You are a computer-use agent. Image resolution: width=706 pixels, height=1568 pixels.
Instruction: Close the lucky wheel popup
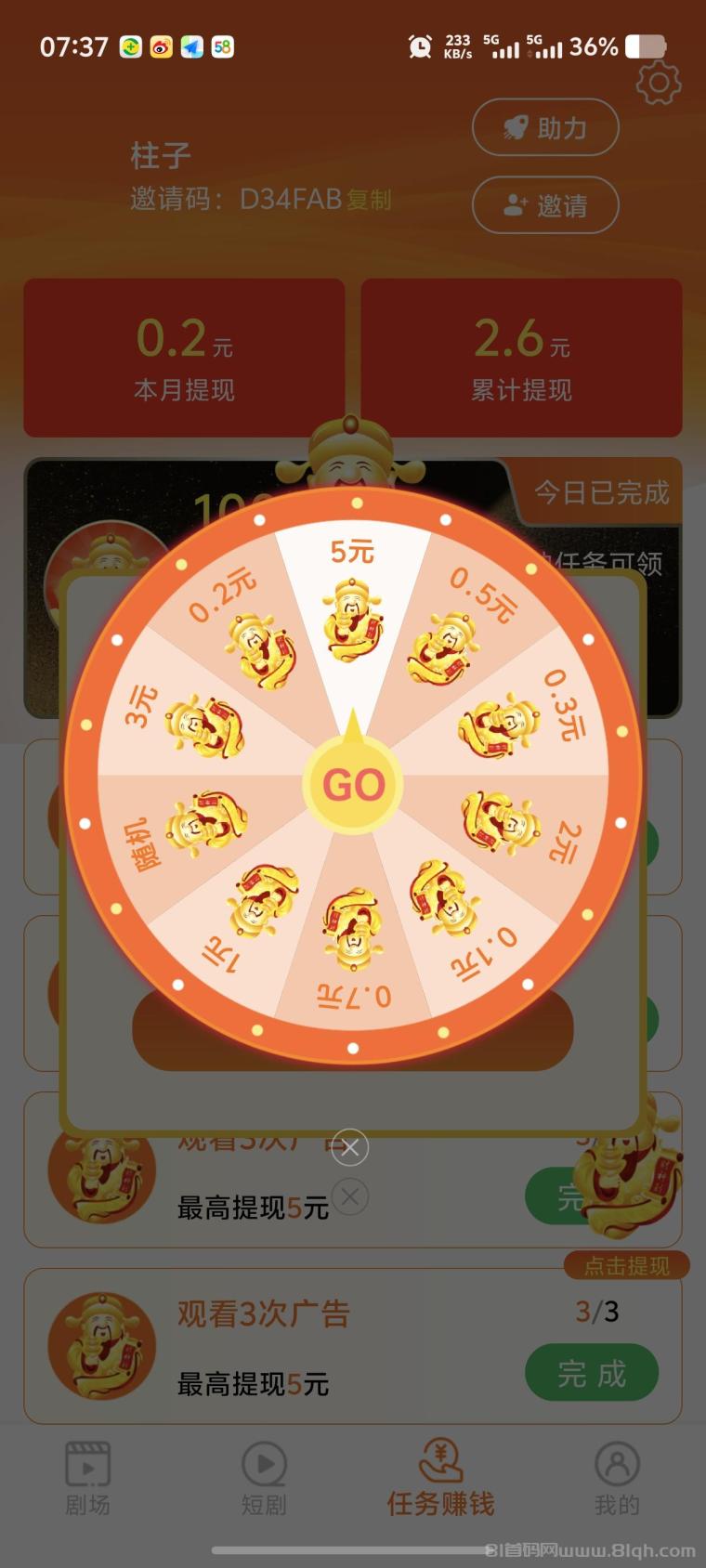pos(350,1148)
